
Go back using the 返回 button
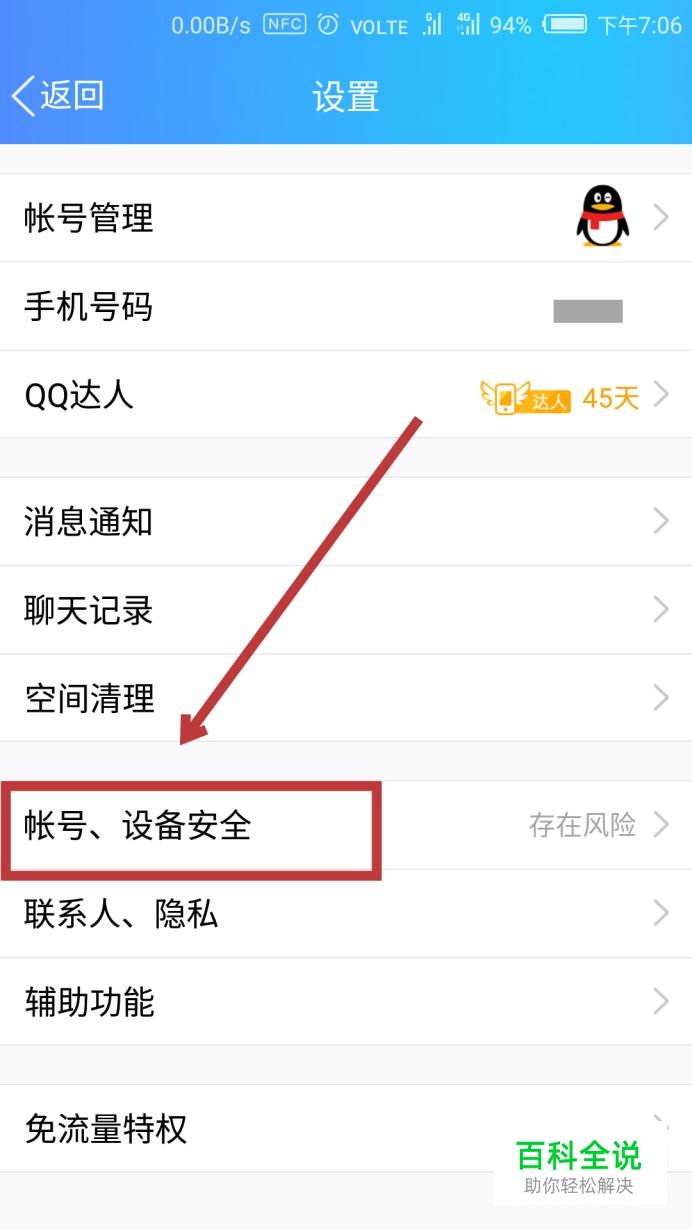point(57,96)
